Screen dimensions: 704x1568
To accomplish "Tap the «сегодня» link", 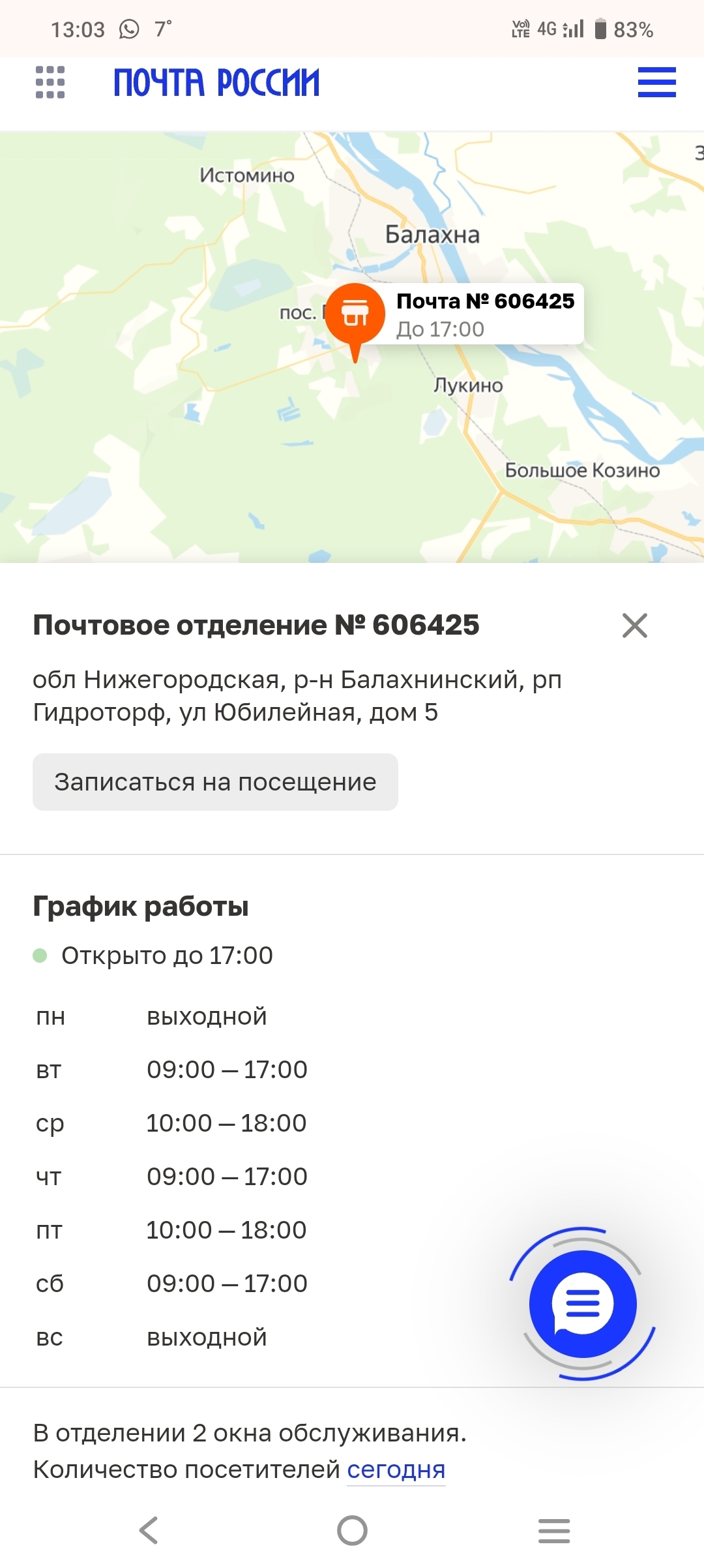I will [396, 1470].
